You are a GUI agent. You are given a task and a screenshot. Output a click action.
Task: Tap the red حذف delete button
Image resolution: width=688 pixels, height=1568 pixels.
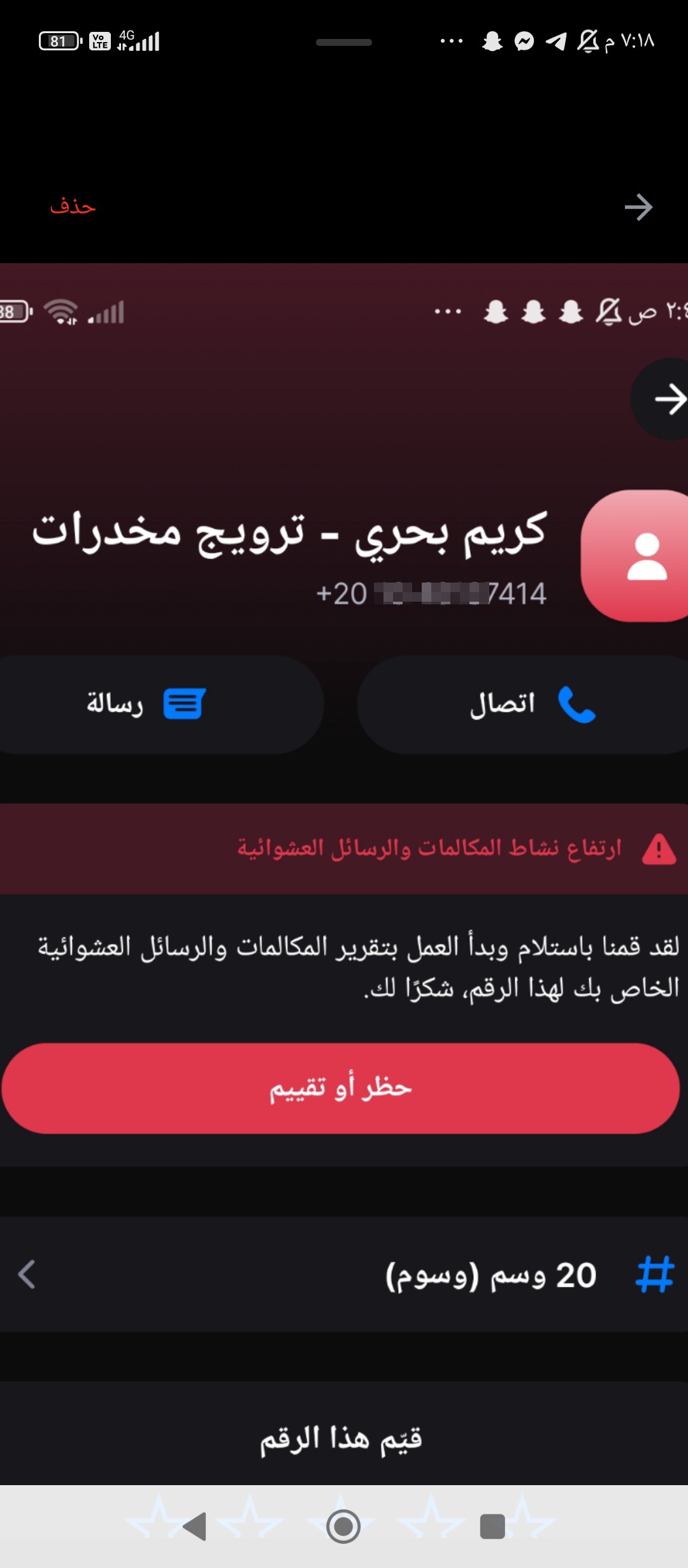click(73, 207)
